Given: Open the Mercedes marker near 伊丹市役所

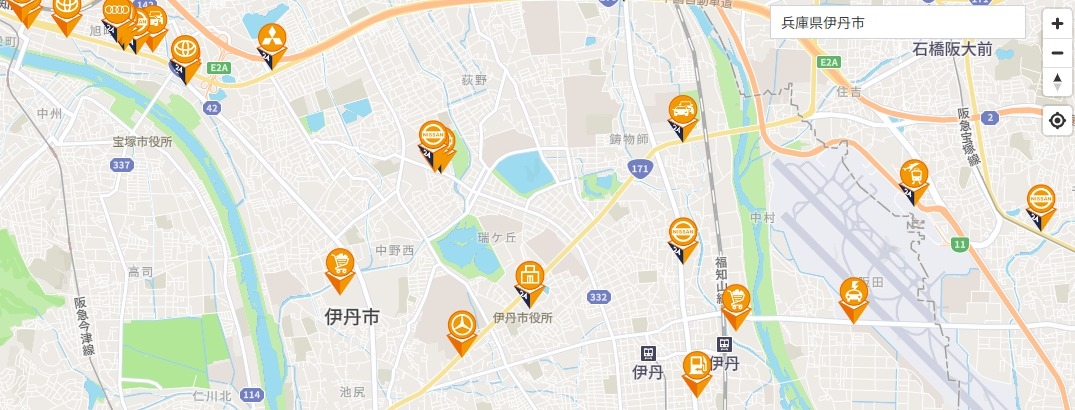Looking at the screenshot, I should tap(461, 327).
